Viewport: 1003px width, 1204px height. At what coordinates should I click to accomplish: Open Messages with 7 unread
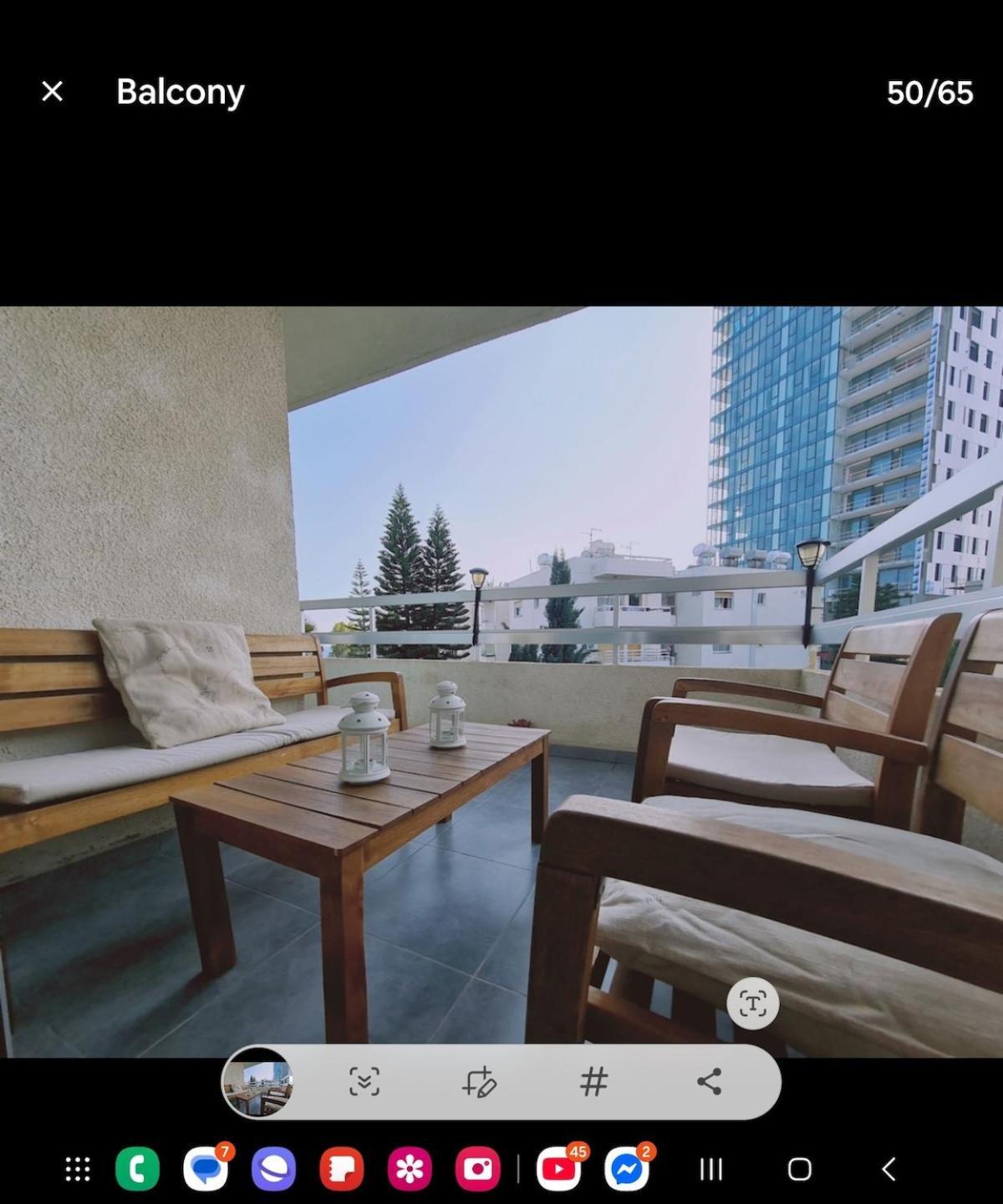(206, 1169)
